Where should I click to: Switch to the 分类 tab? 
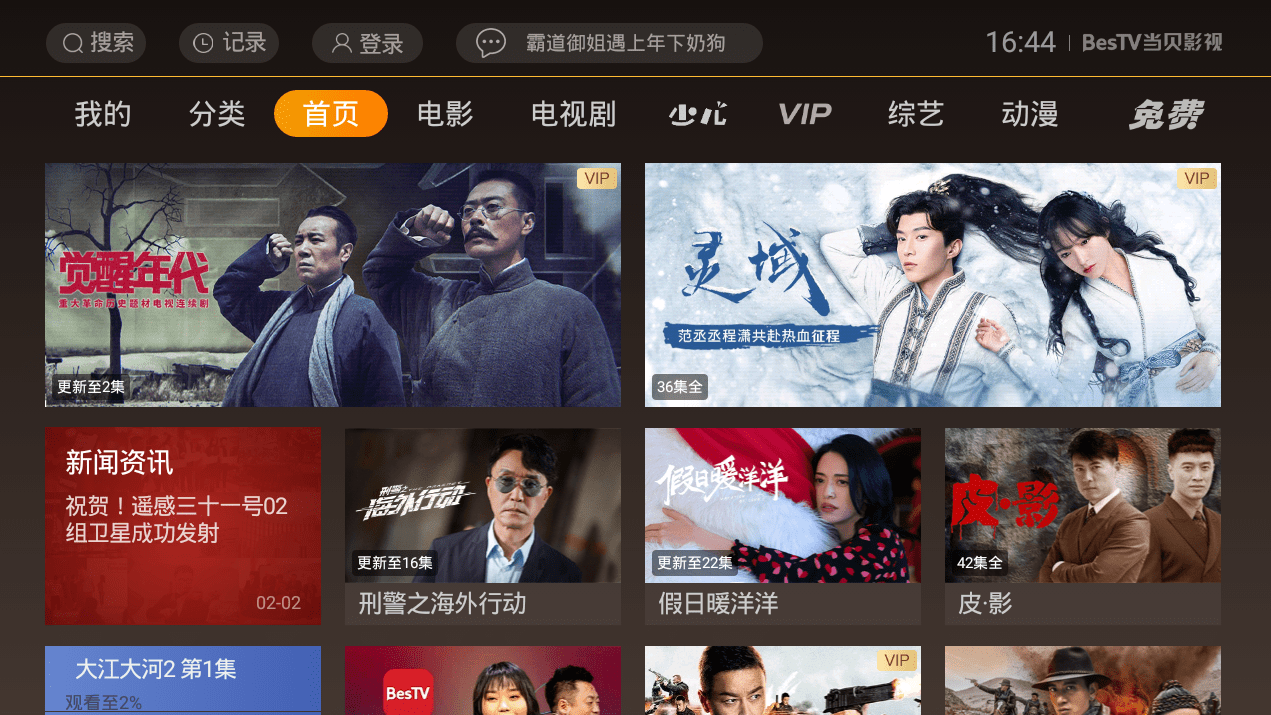217,114
